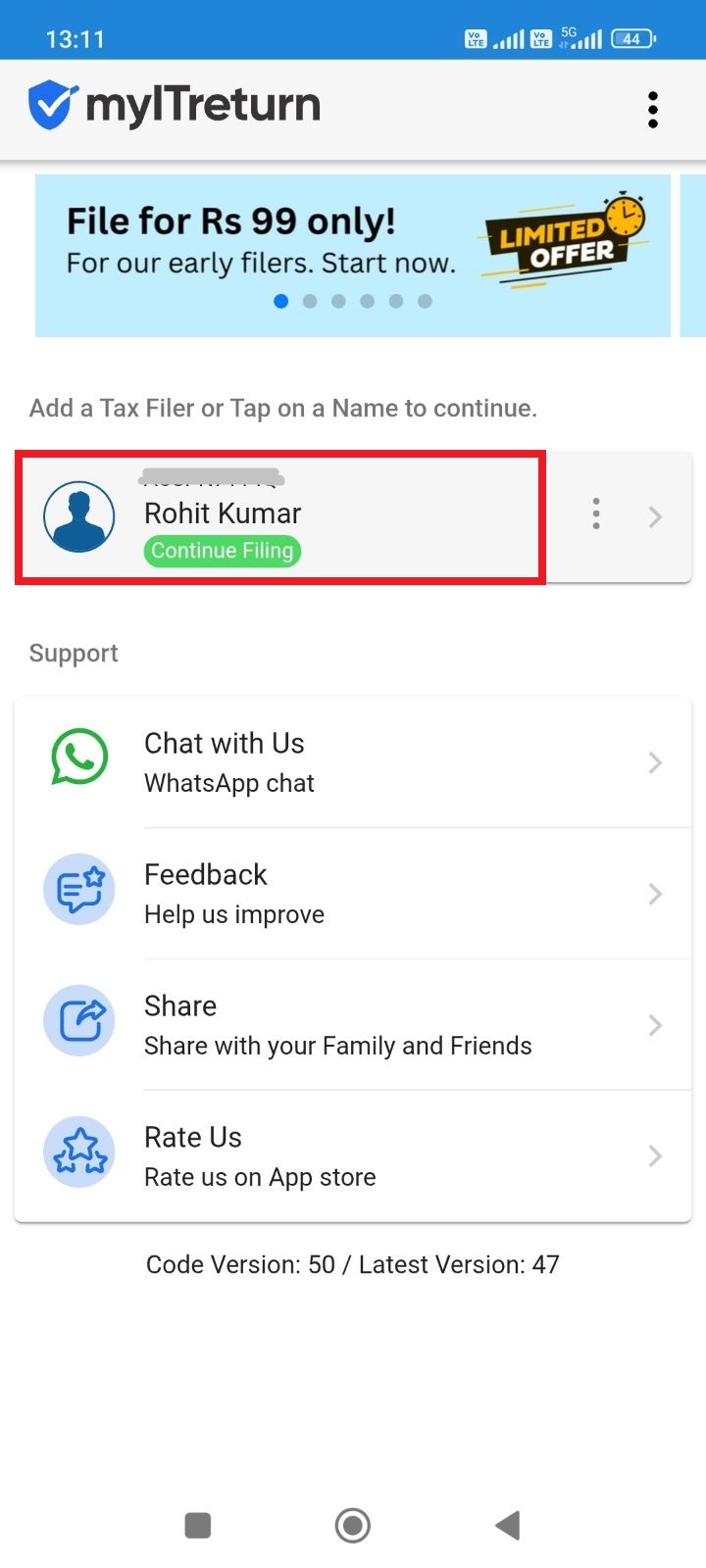The height and width of the screenshot is (1568, 706).
Task: Tap the Continue Filing button
Action: coord(222,551)
